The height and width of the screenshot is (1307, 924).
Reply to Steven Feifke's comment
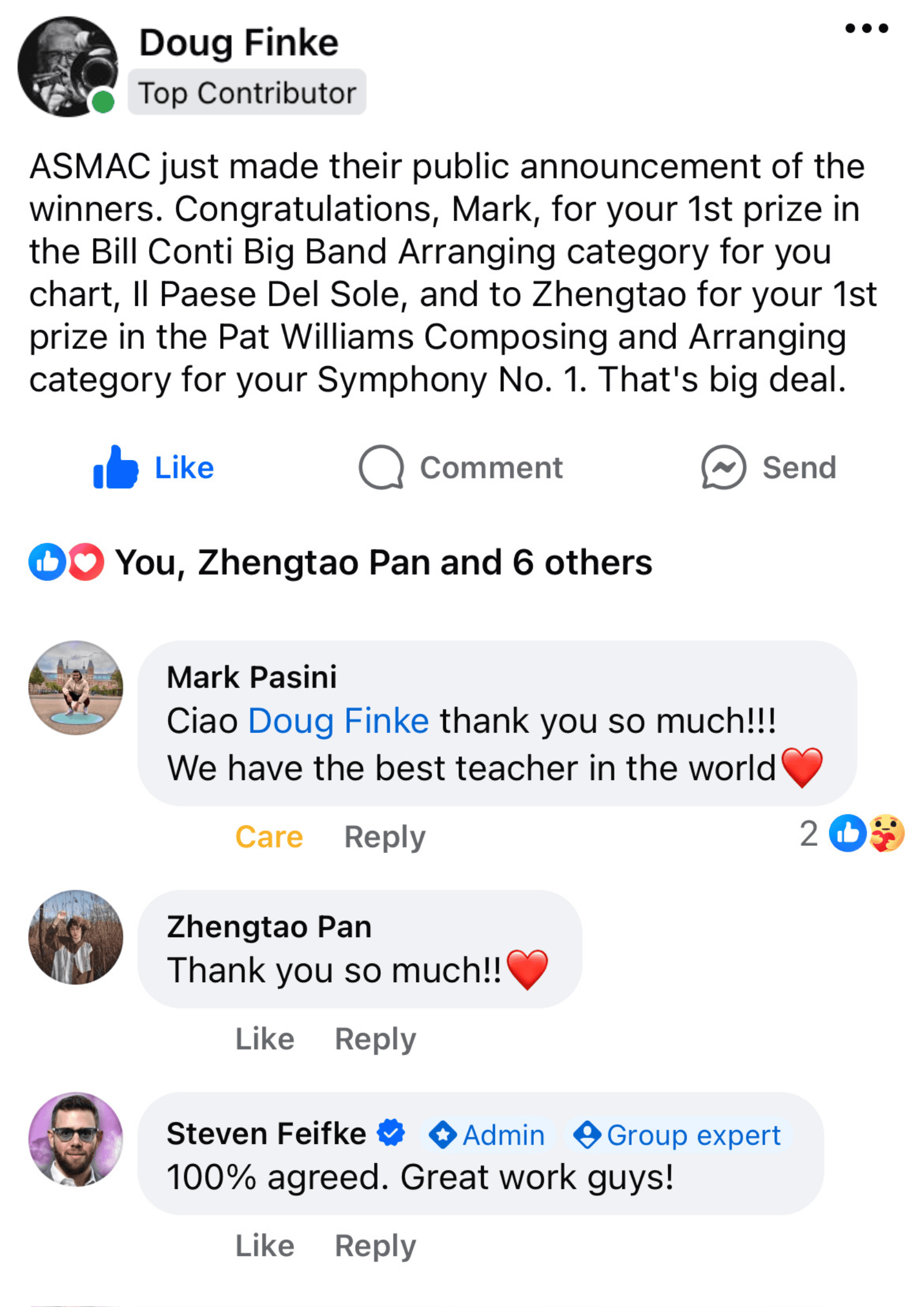pyautogui.click(x=376, y=1246)
